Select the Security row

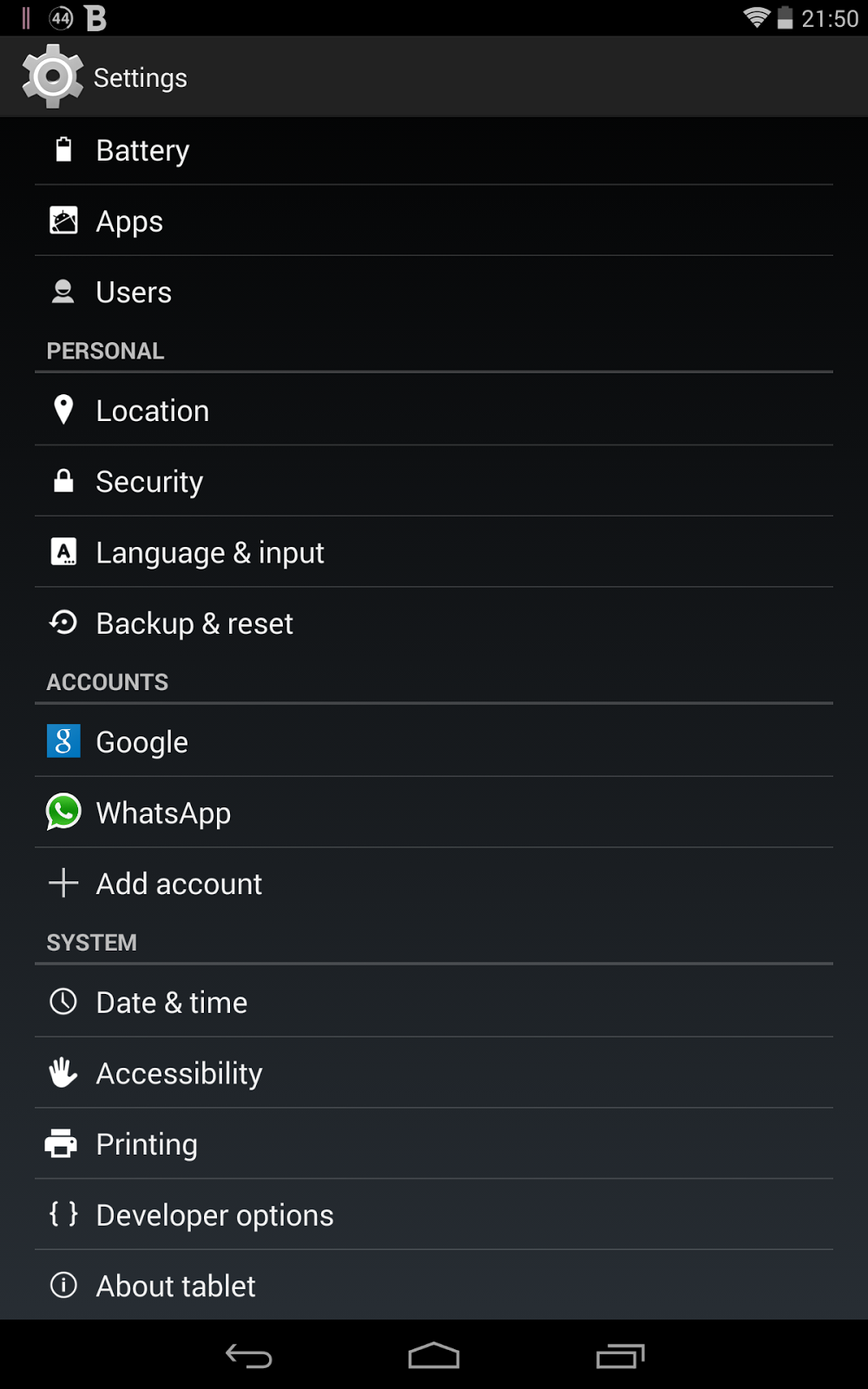click(x=149, y=482)
